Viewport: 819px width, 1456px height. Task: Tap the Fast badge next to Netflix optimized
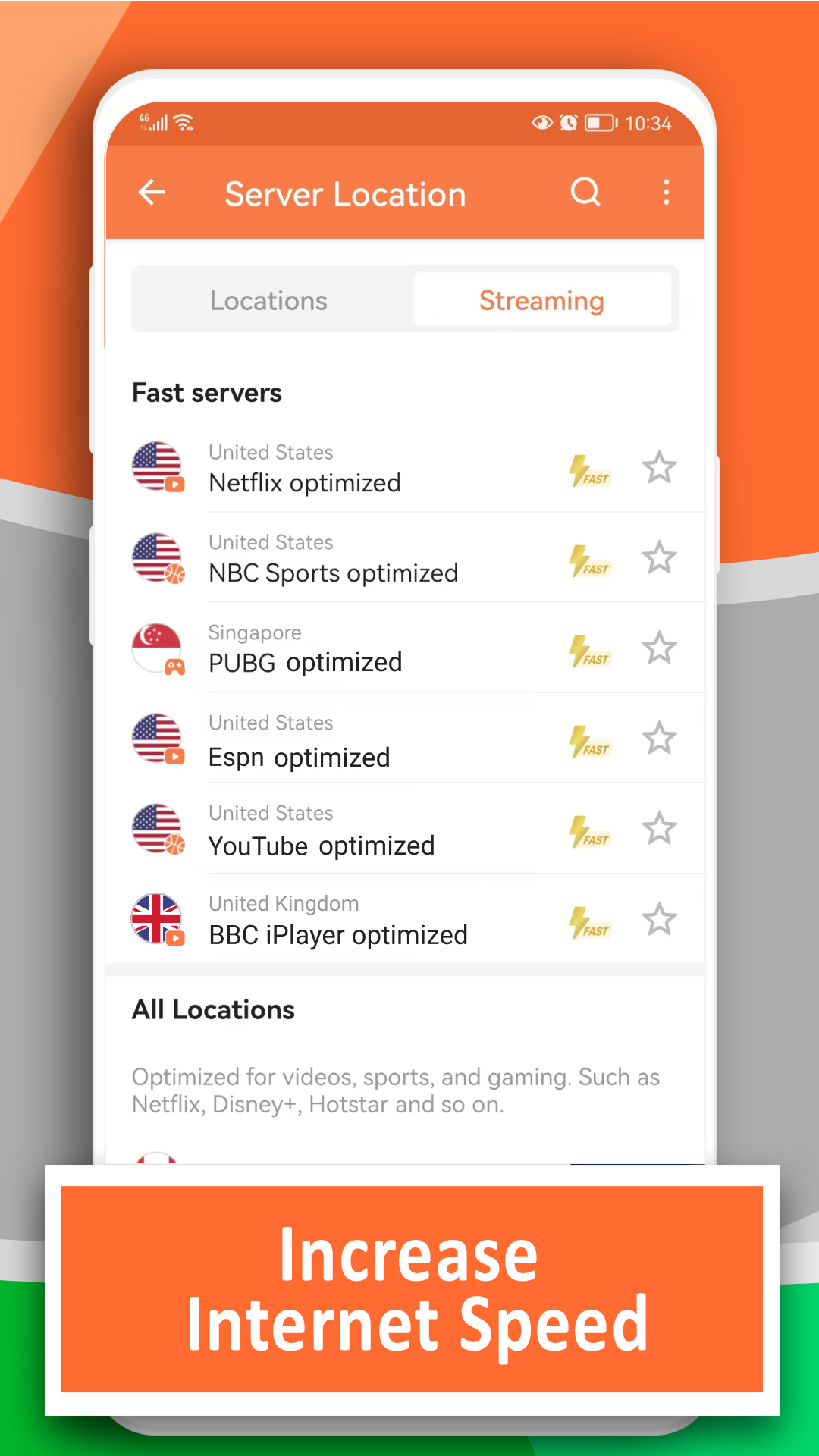pos(590,468)
